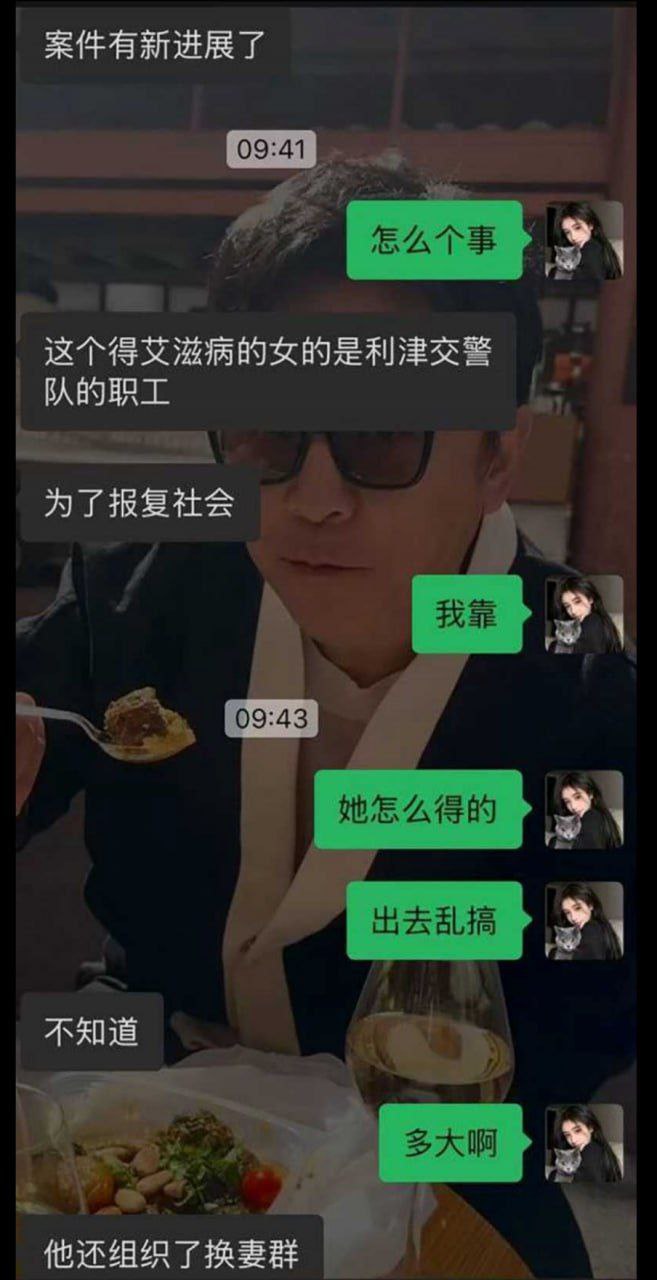
Task: Select the avatar beside 多大啊 message
Action: (x=584, y=1143)
